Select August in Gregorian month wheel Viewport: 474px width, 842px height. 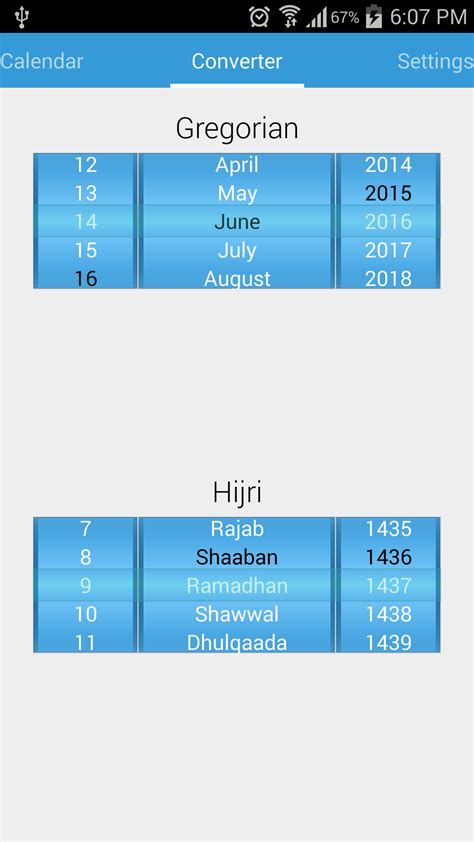237,279
